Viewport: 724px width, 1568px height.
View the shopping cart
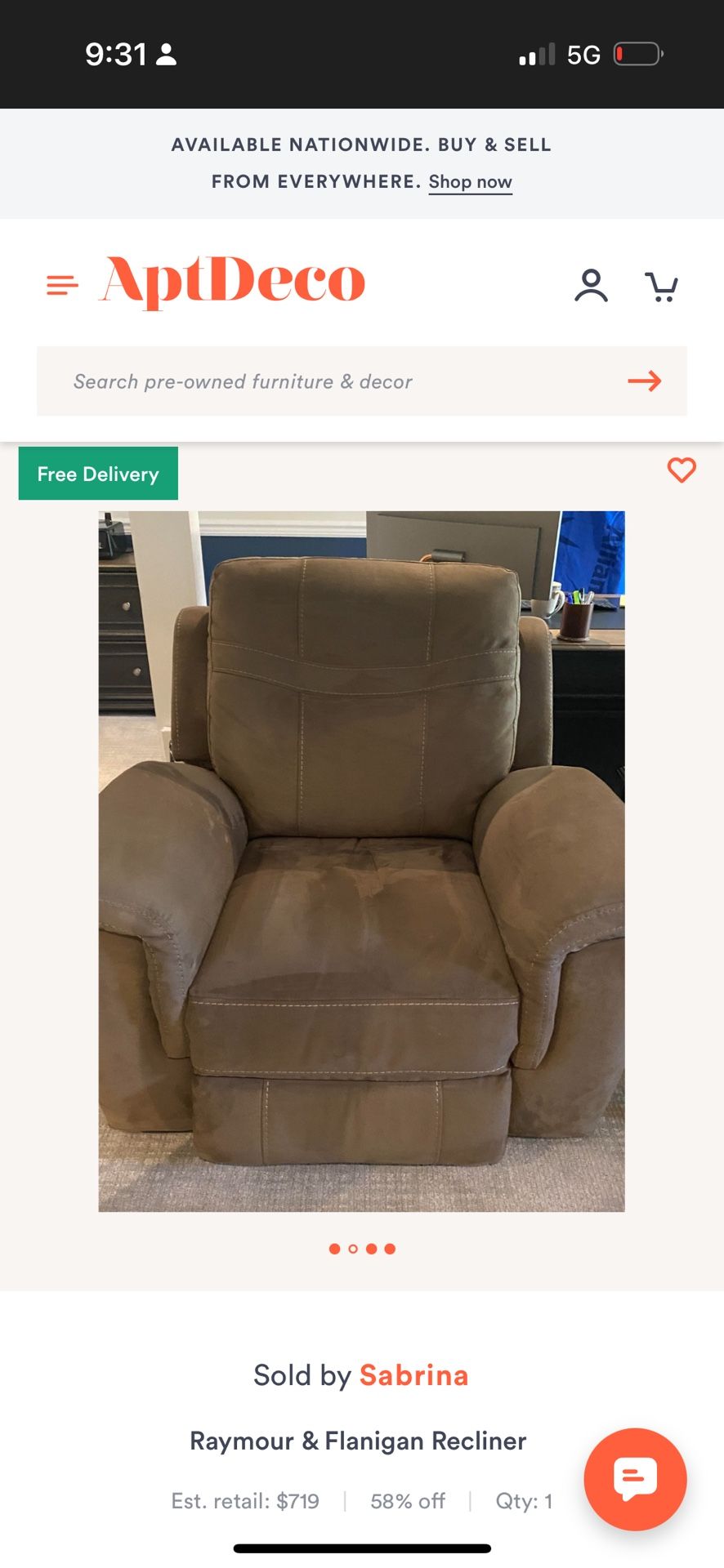pyautogui.click(x=661, y=287)
